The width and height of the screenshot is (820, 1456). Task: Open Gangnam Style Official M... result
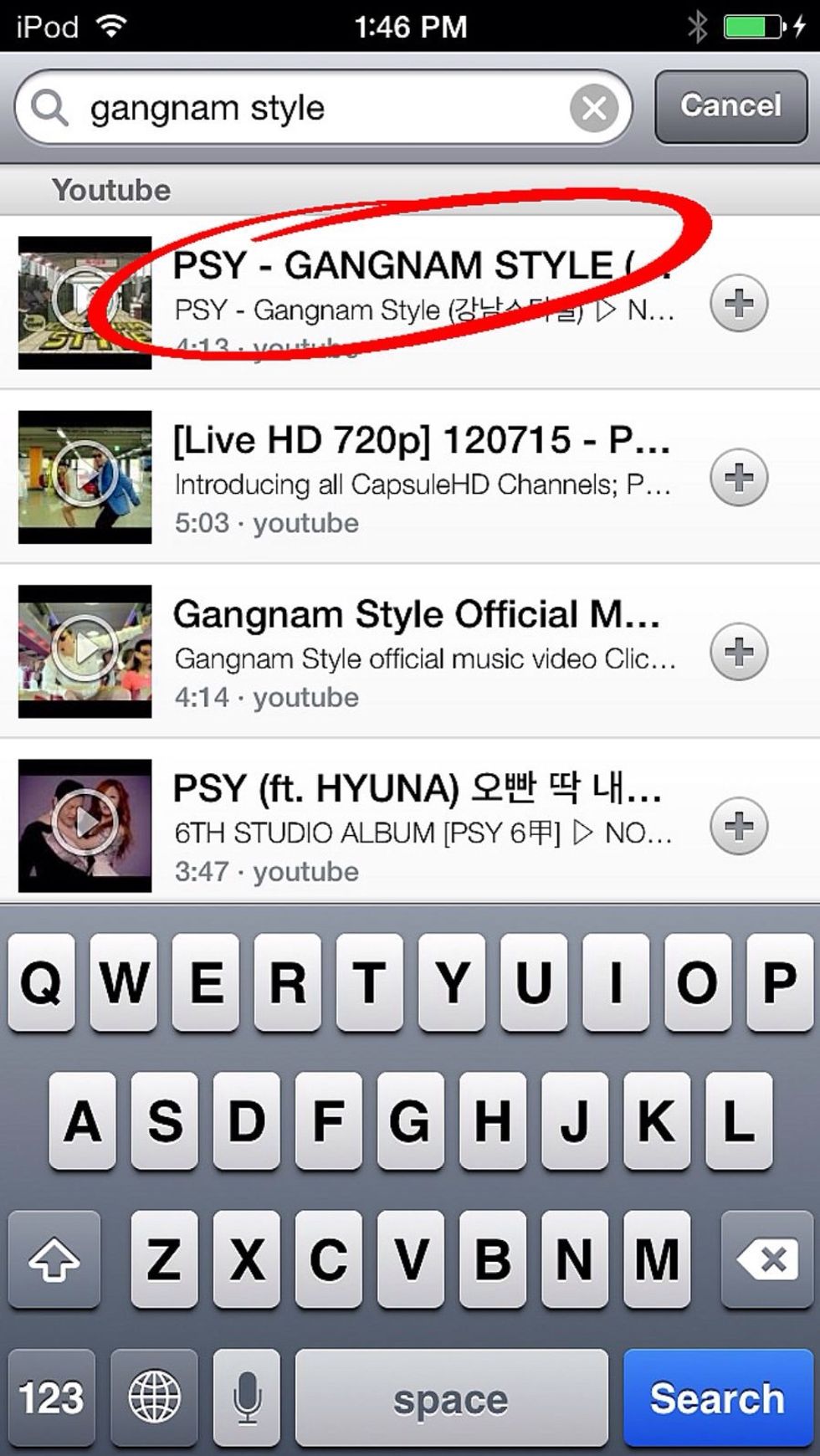pyautogui.click(x=410, y=651)
